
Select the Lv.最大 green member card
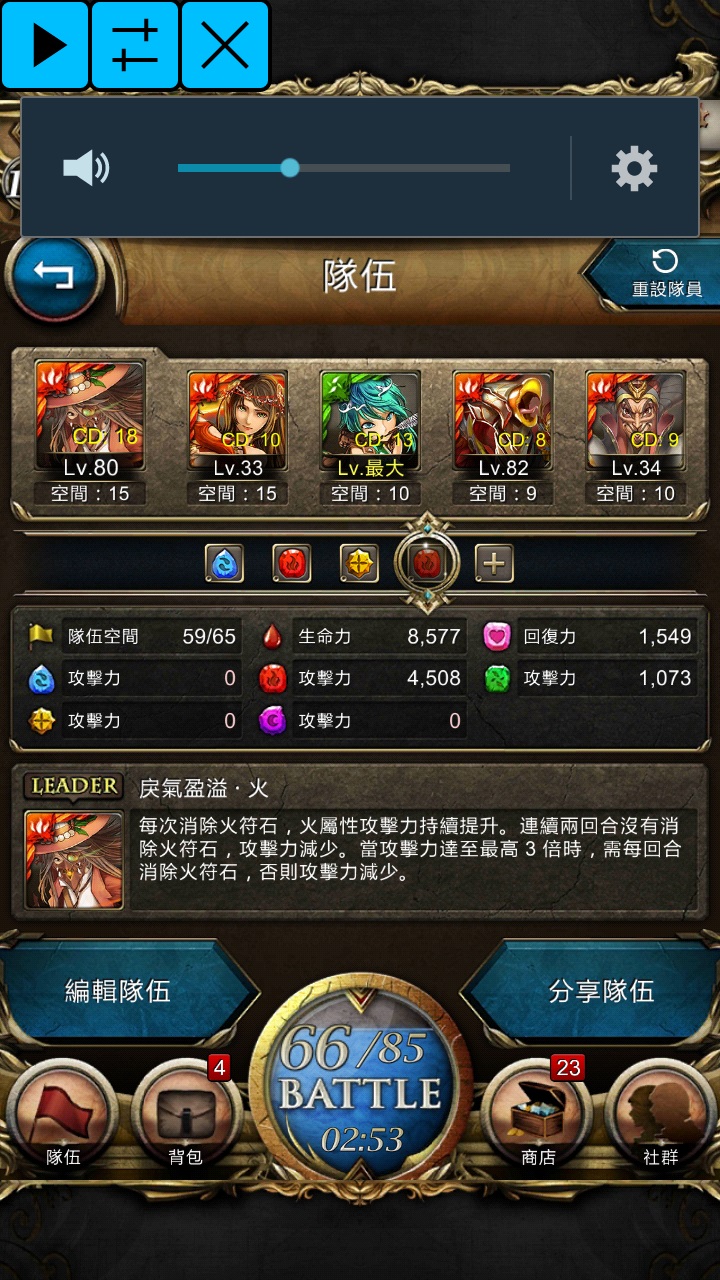click(370, 418)
